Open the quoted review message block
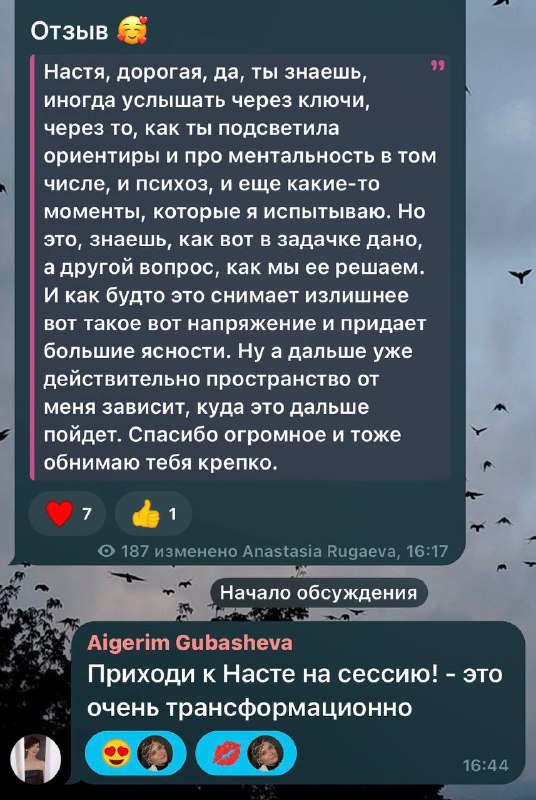Viewport: 536px width, 800px height. (240, 268)
